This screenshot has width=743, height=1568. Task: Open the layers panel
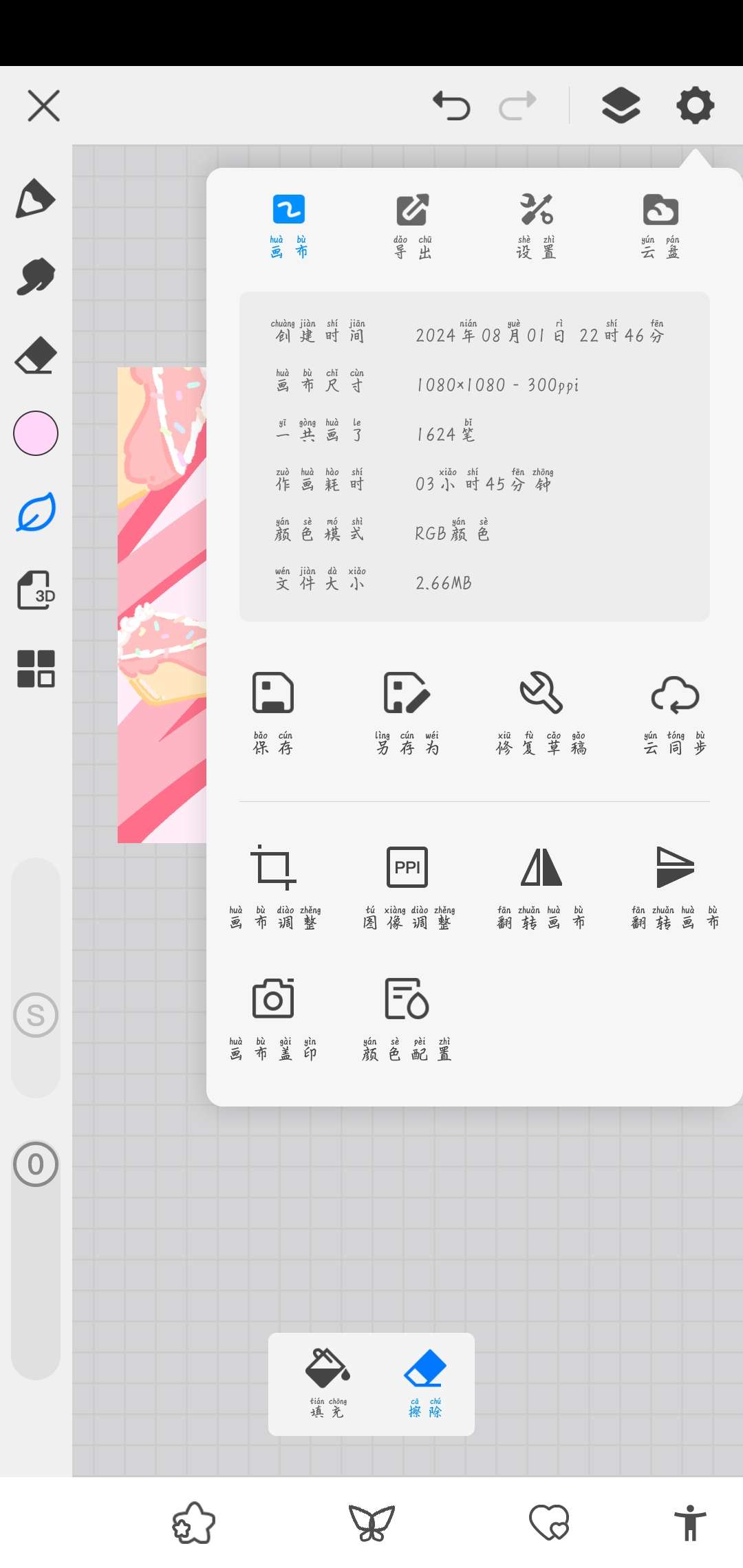(x=621, y=105)
